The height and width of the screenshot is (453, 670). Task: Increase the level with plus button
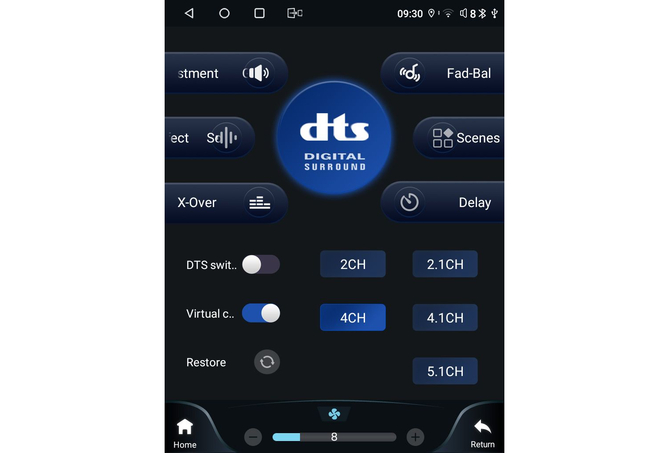click(416, 437)
